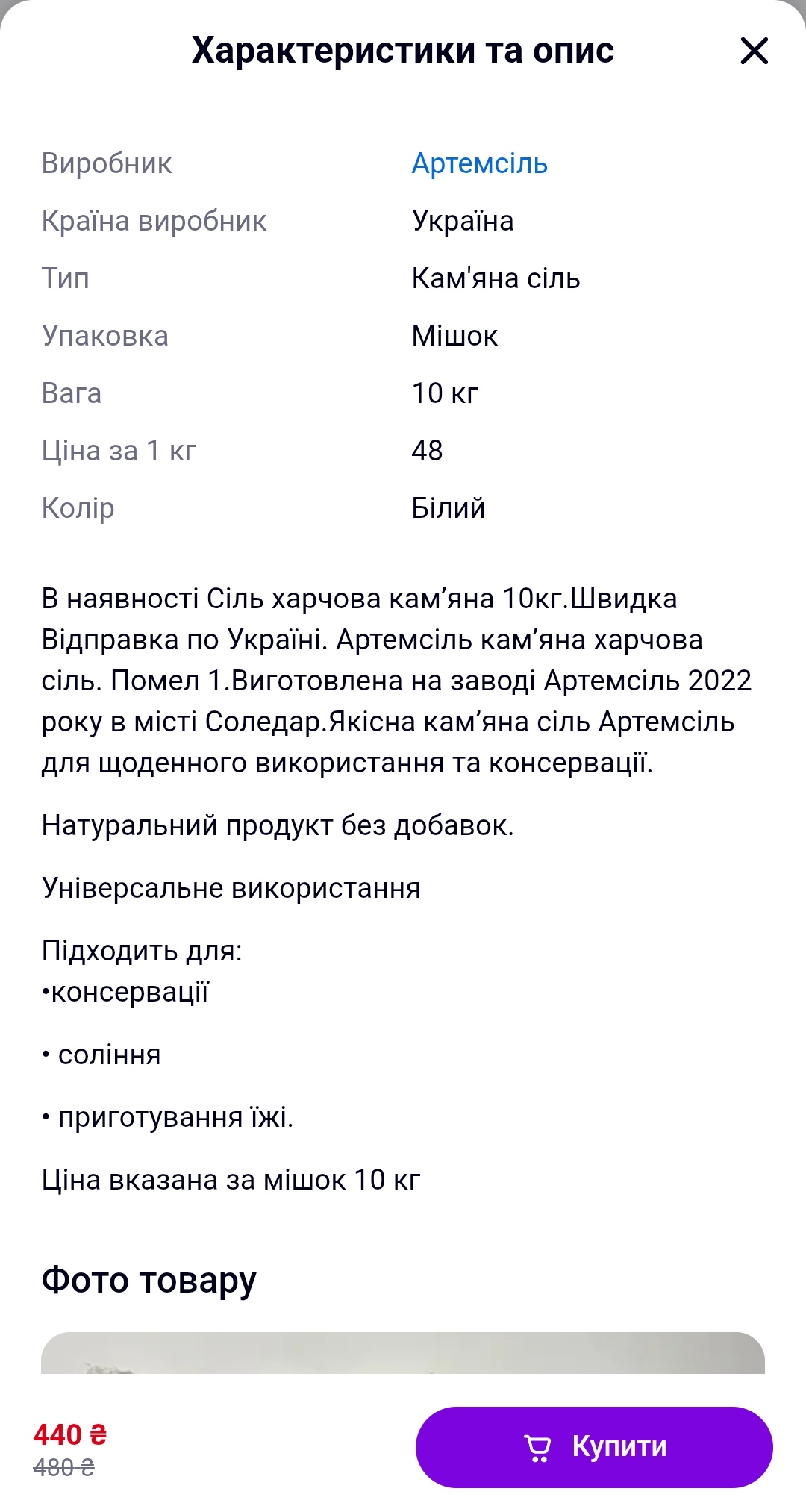Open the Артемсіль manufacturer link
806x1512 pixels.
point(480,163)
